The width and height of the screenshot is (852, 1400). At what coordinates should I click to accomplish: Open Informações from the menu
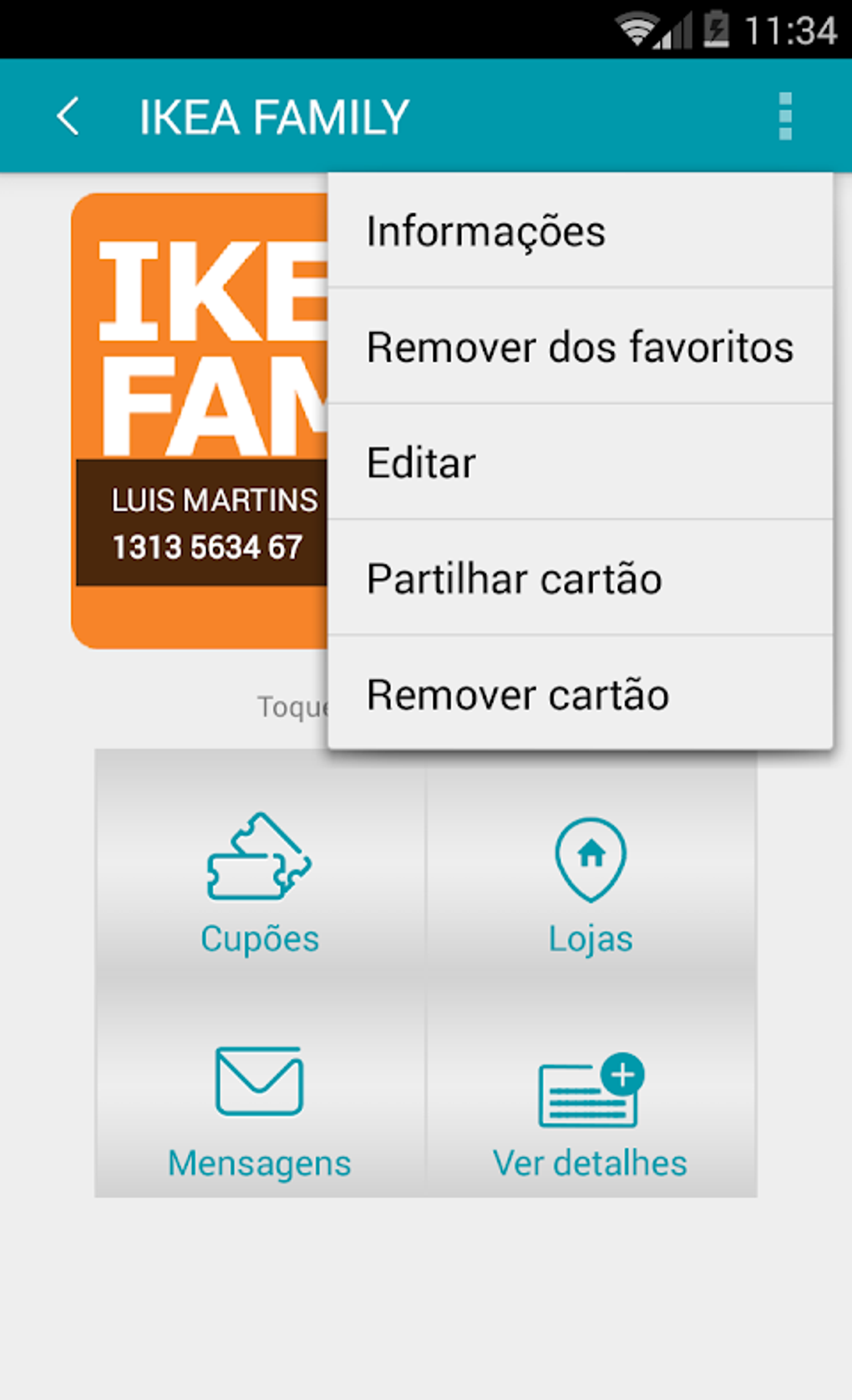[580, 231]
